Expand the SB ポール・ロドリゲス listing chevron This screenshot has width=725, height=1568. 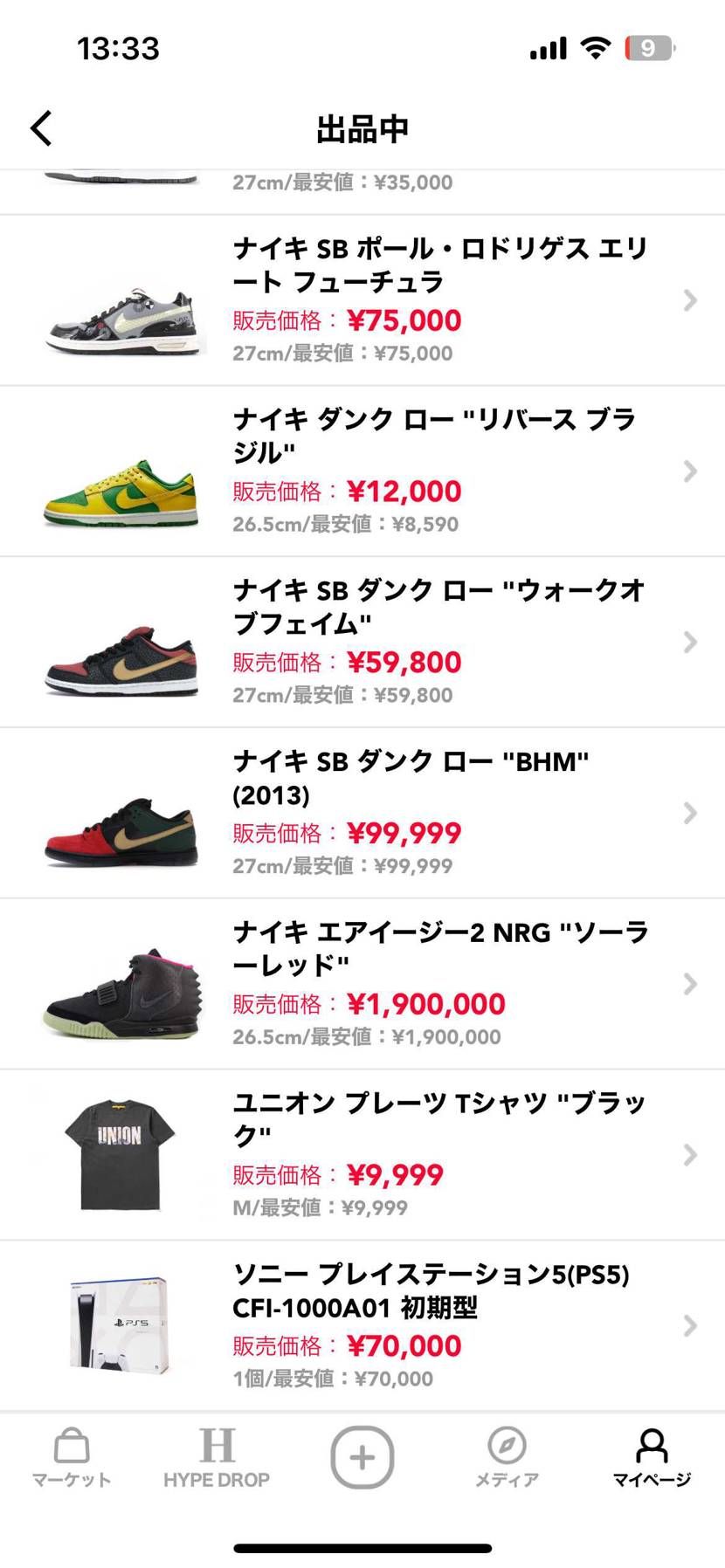689,300
